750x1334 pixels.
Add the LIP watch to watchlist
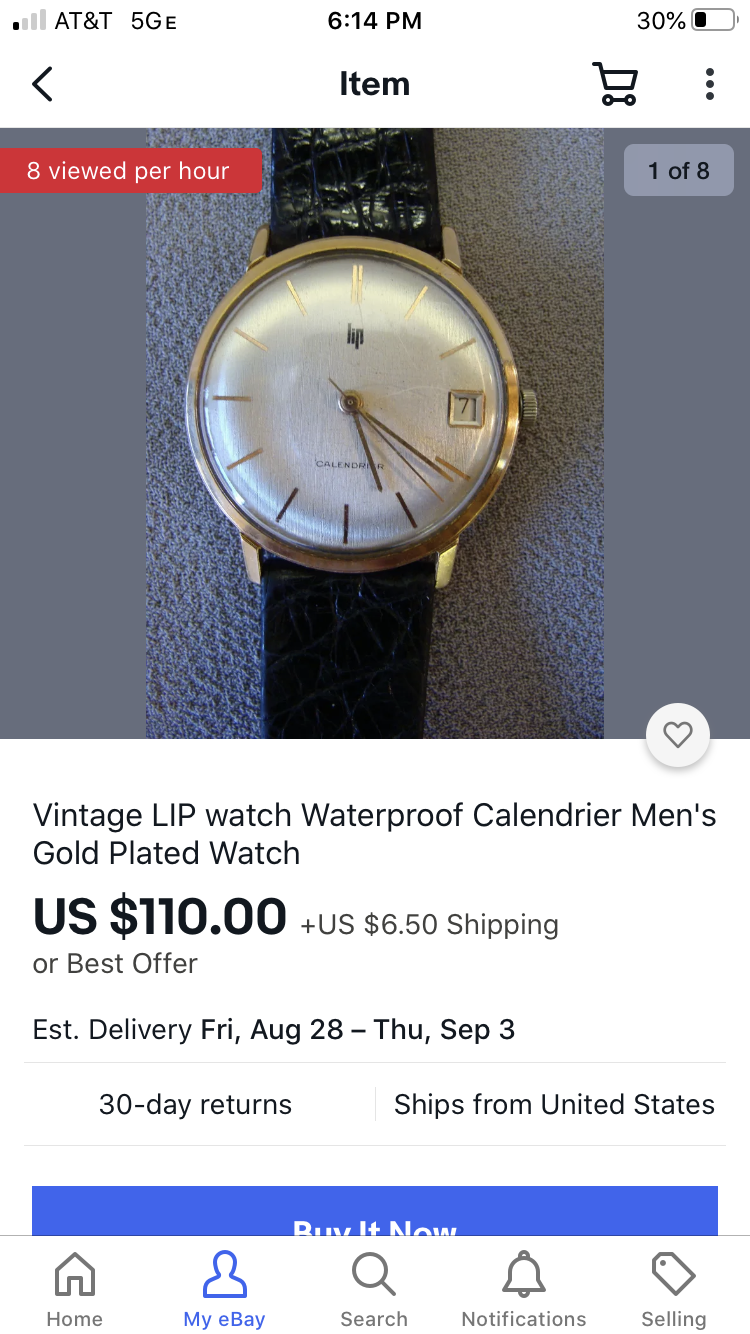[x=678, y=736]
